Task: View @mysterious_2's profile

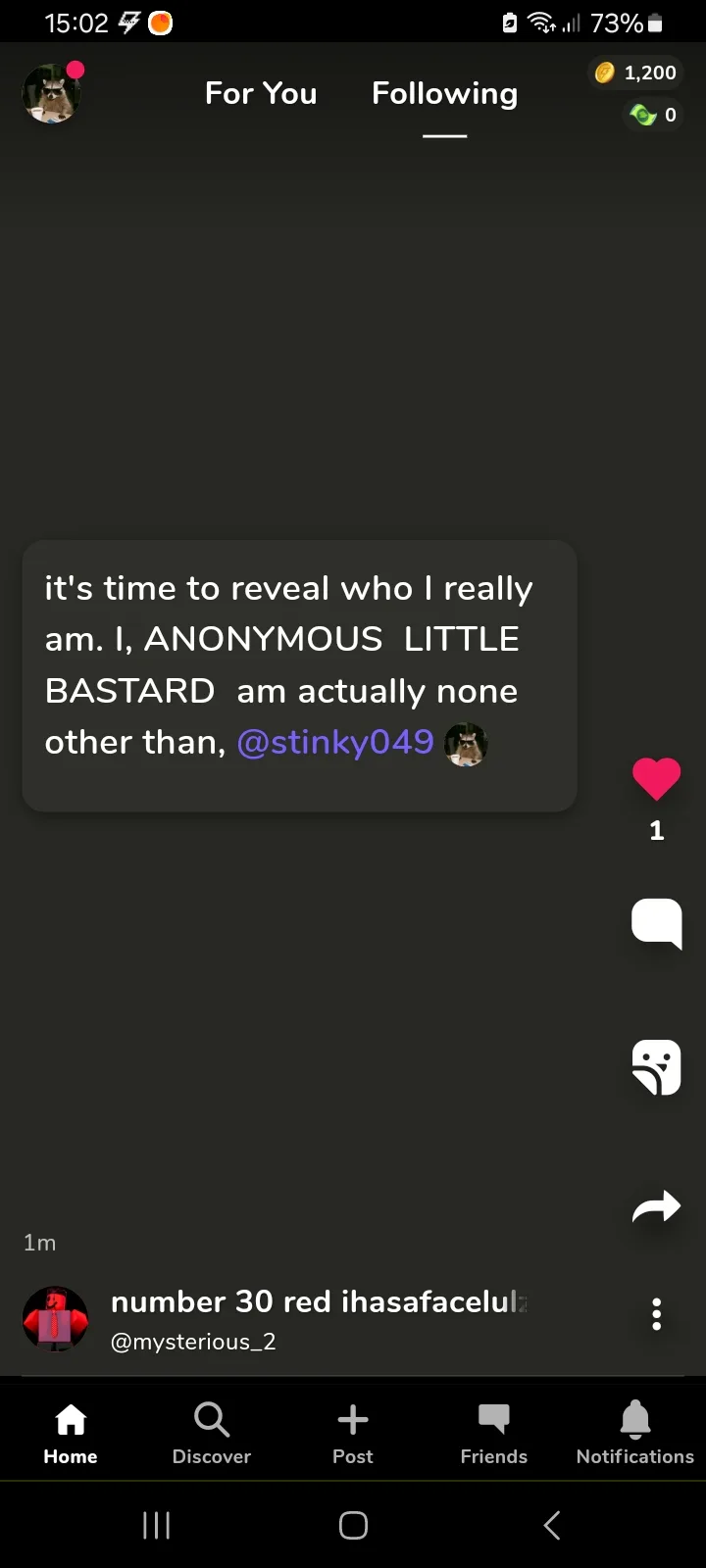Action: pos(193,1342)
